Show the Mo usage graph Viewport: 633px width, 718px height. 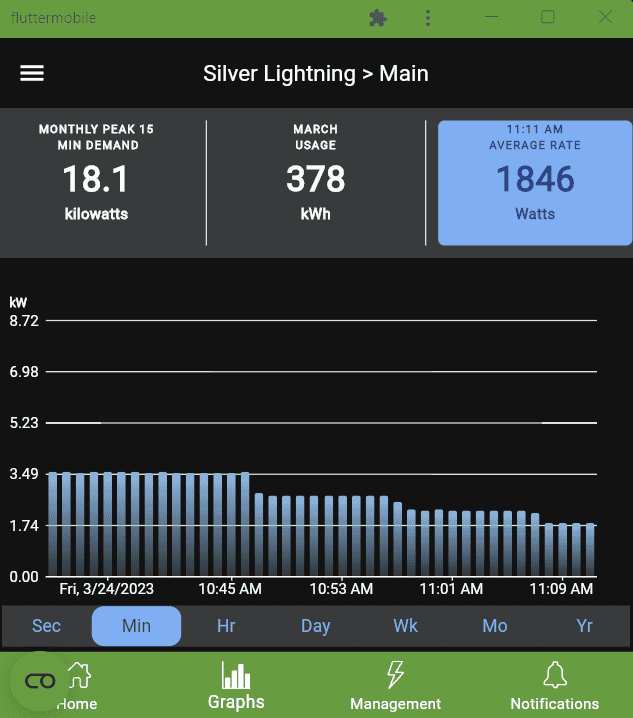tap(495, 626)
